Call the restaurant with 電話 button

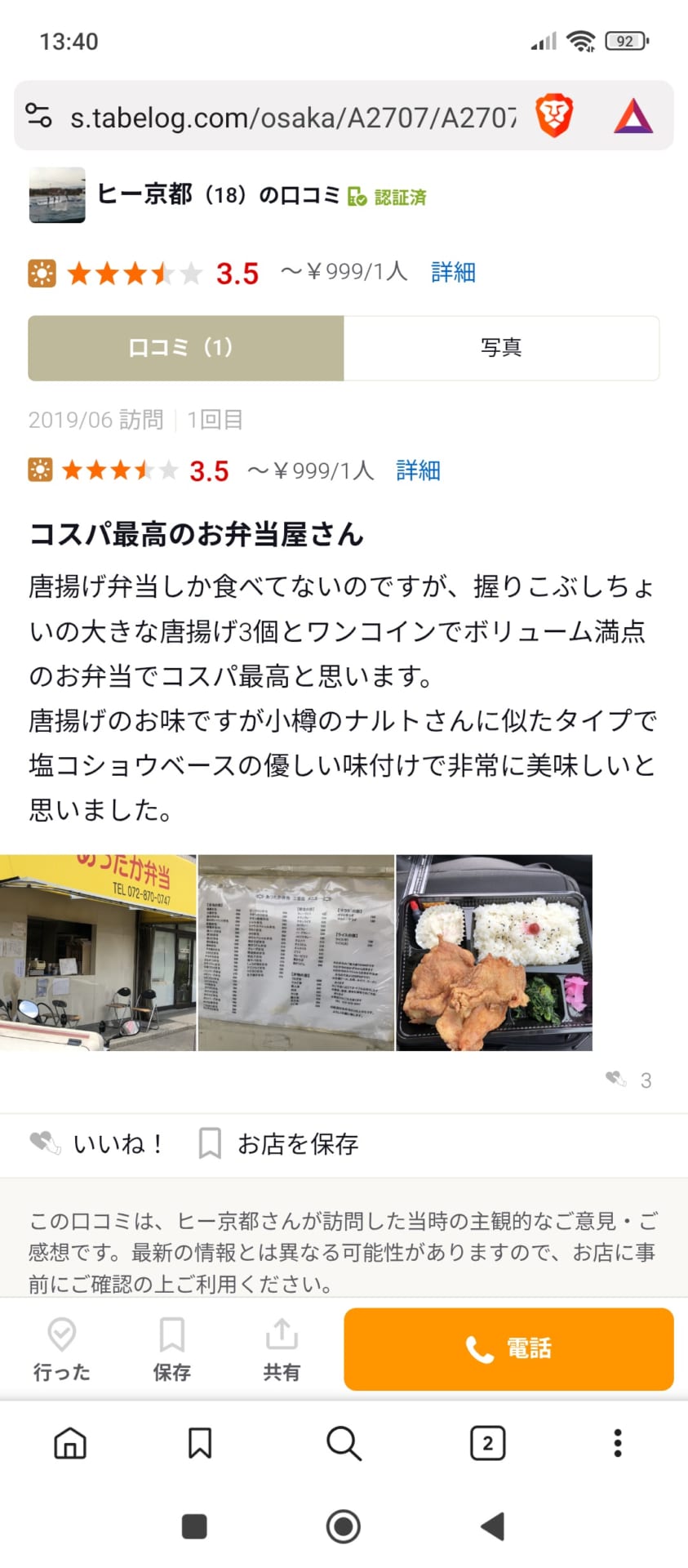pos(508,1348)
